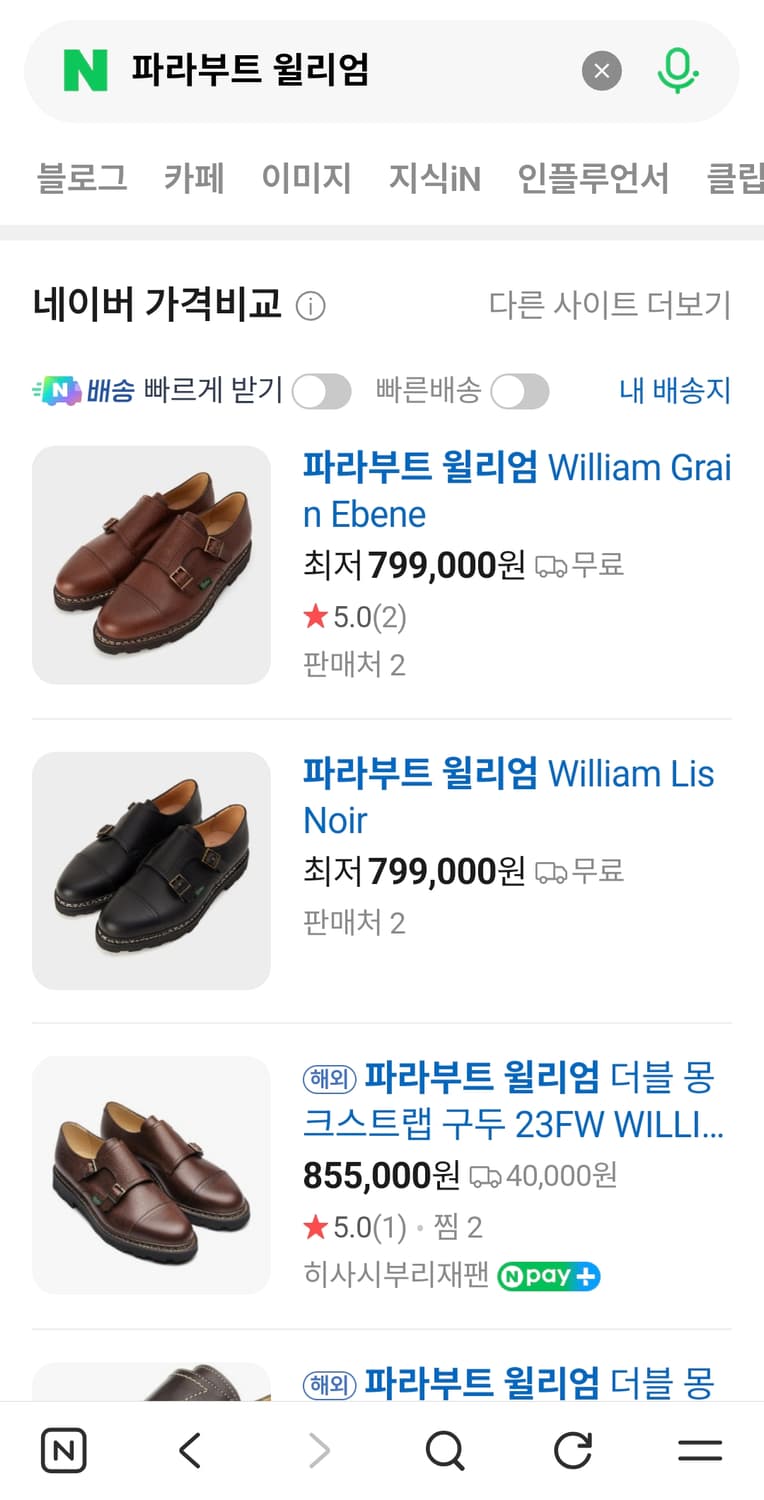This screenshot has width=764, height=1500.
Task: Tap the search input containing 파라부트 윌리엄
Action: pos(300,71)
